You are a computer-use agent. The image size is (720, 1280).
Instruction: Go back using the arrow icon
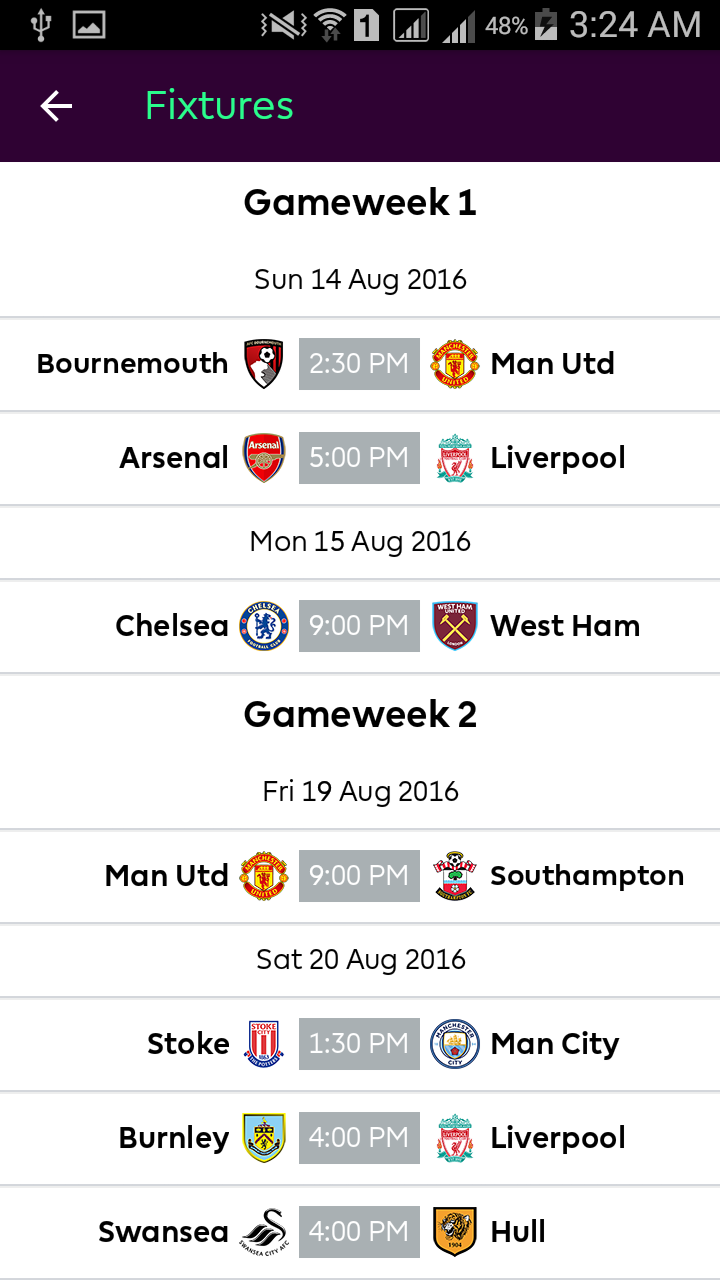click(56, 106)
